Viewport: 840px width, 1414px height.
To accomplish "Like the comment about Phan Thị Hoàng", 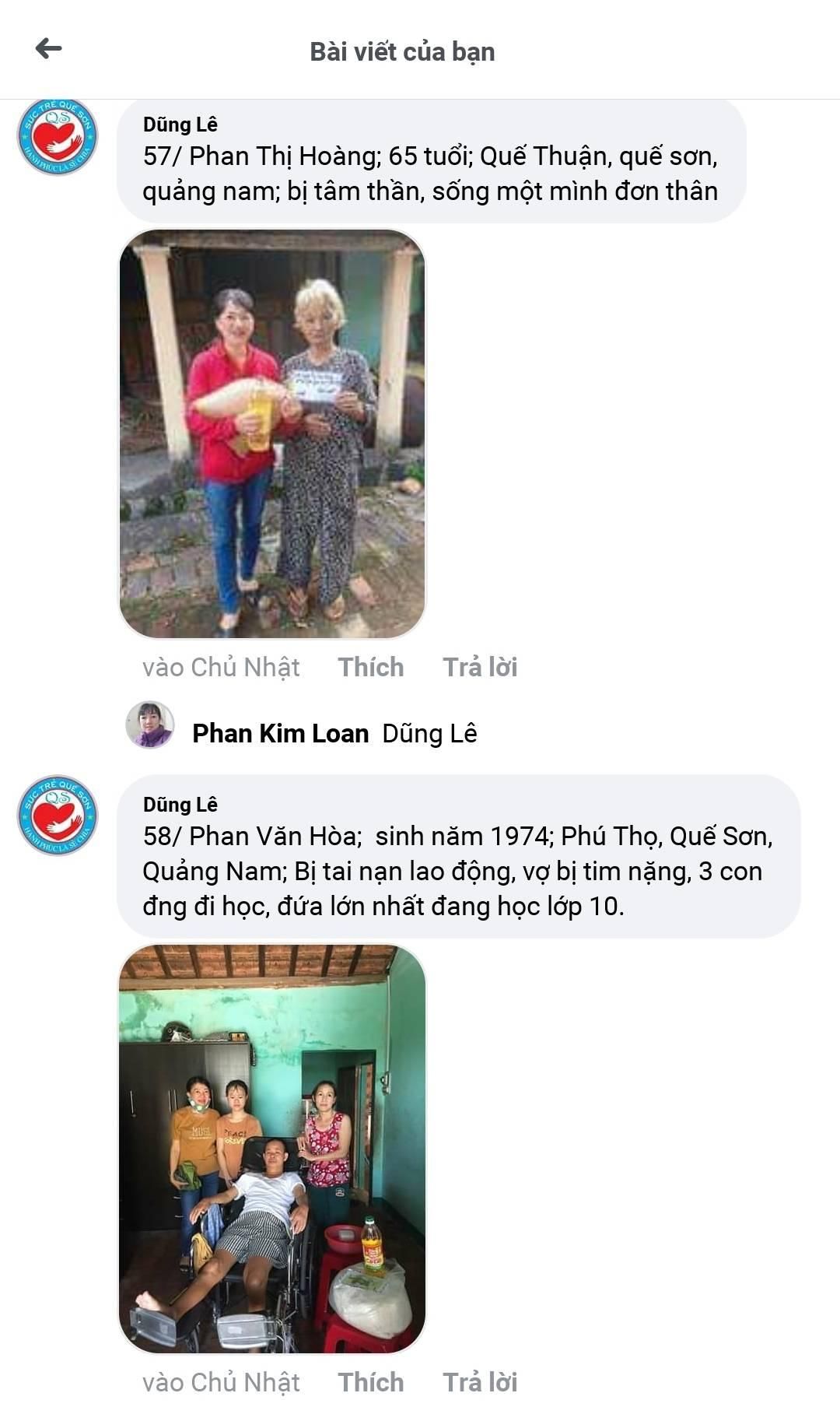I will point(370,667).
